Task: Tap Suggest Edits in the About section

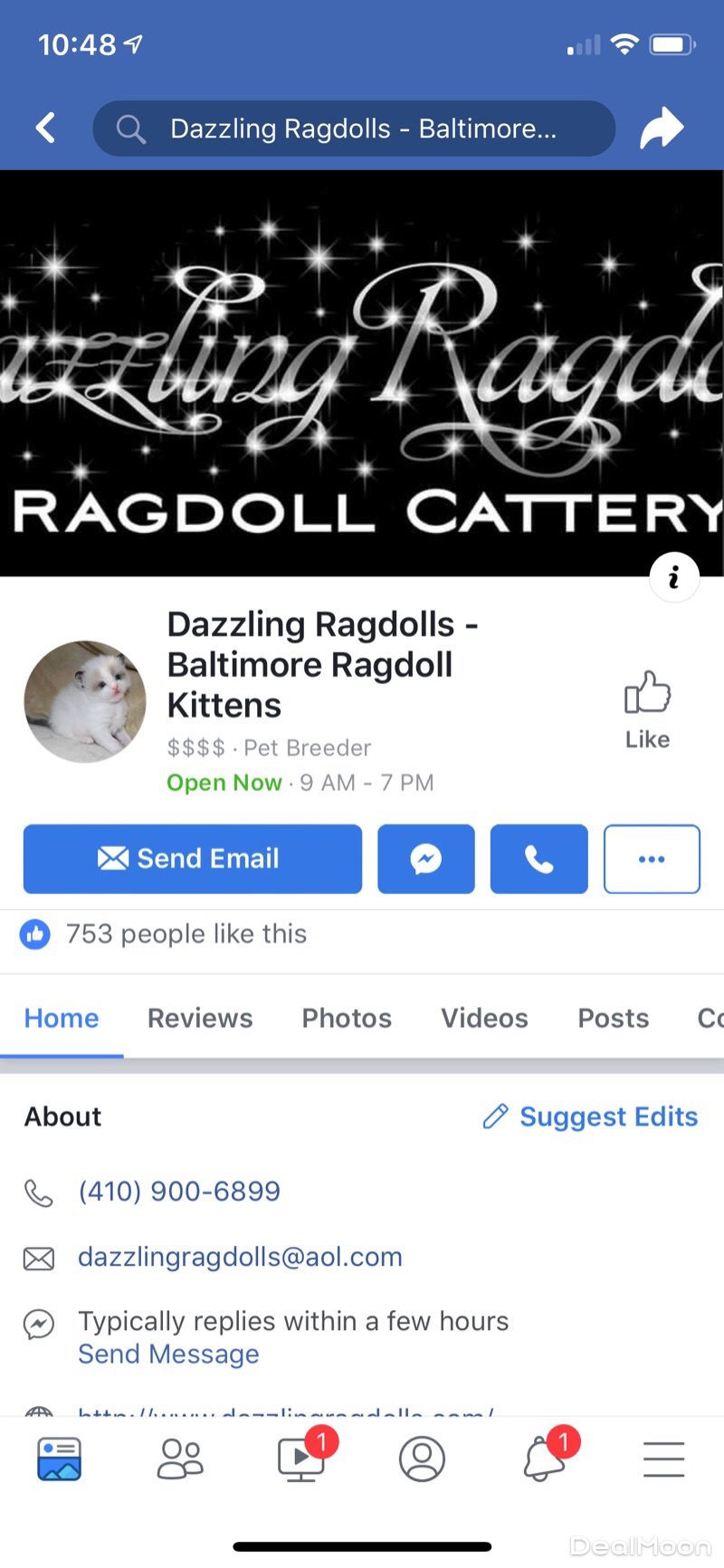Action: point(591,1117)
